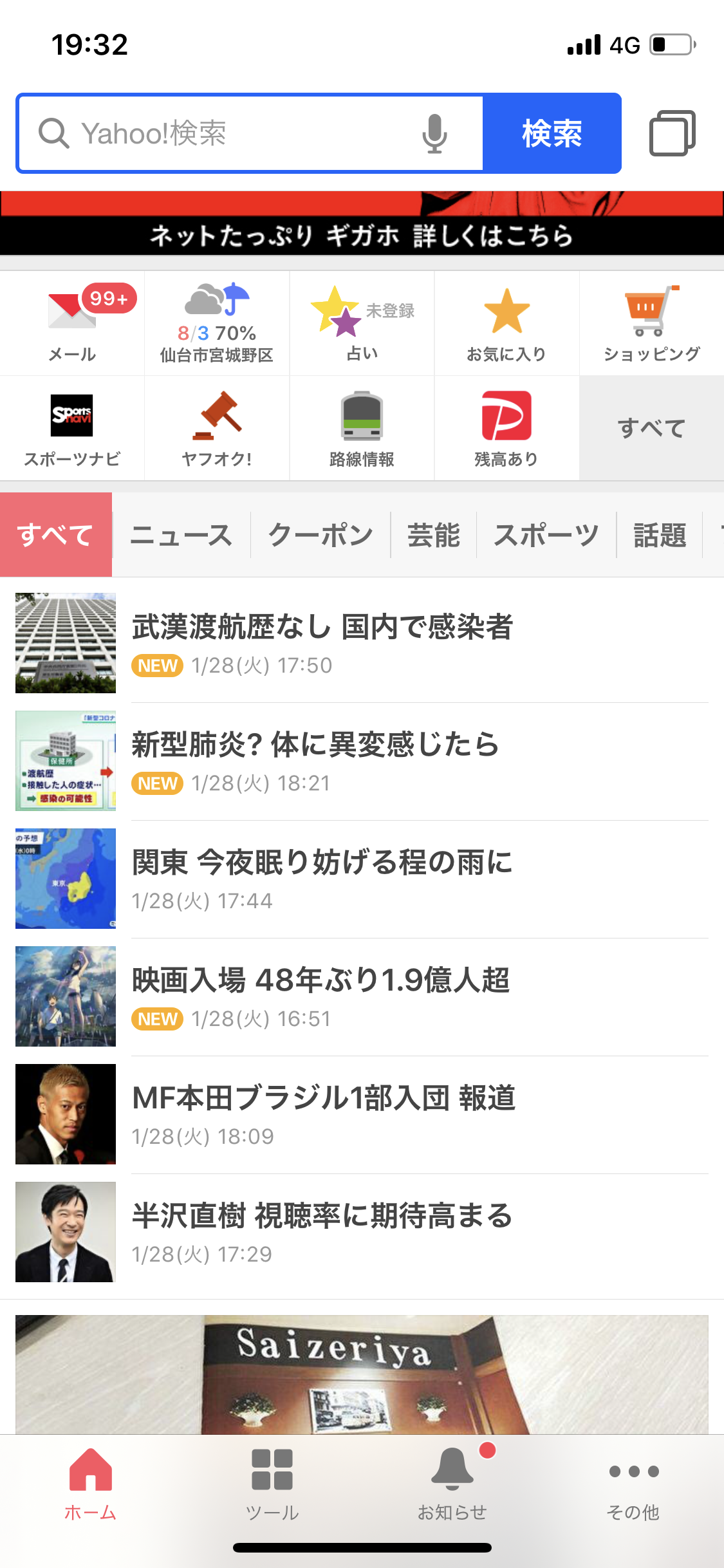Open the browser tabs icon
The image size is (724, 1568).
(x=672, y=133)
